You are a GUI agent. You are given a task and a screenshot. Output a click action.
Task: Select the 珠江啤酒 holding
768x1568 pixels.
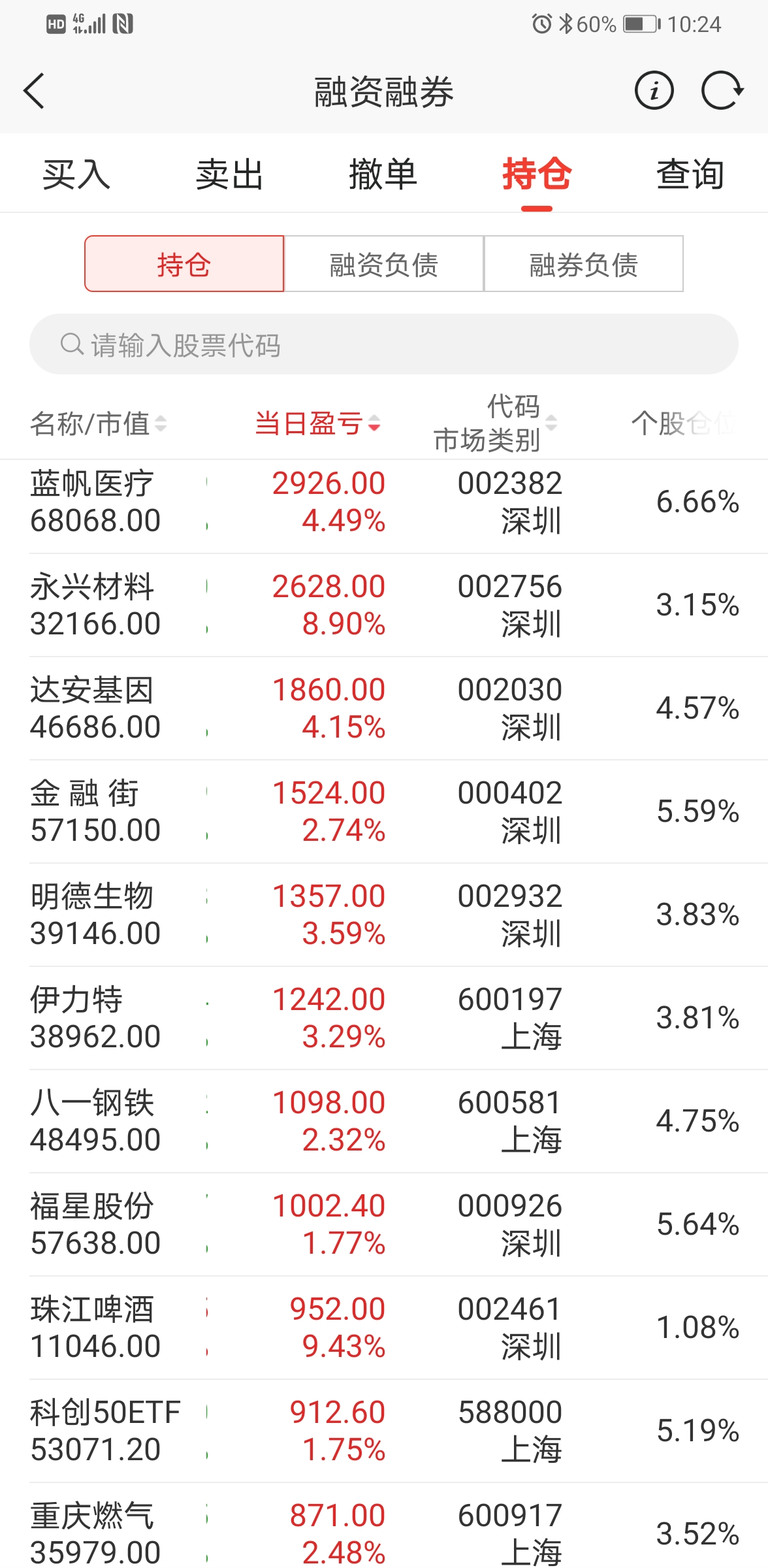point(384,1328)
